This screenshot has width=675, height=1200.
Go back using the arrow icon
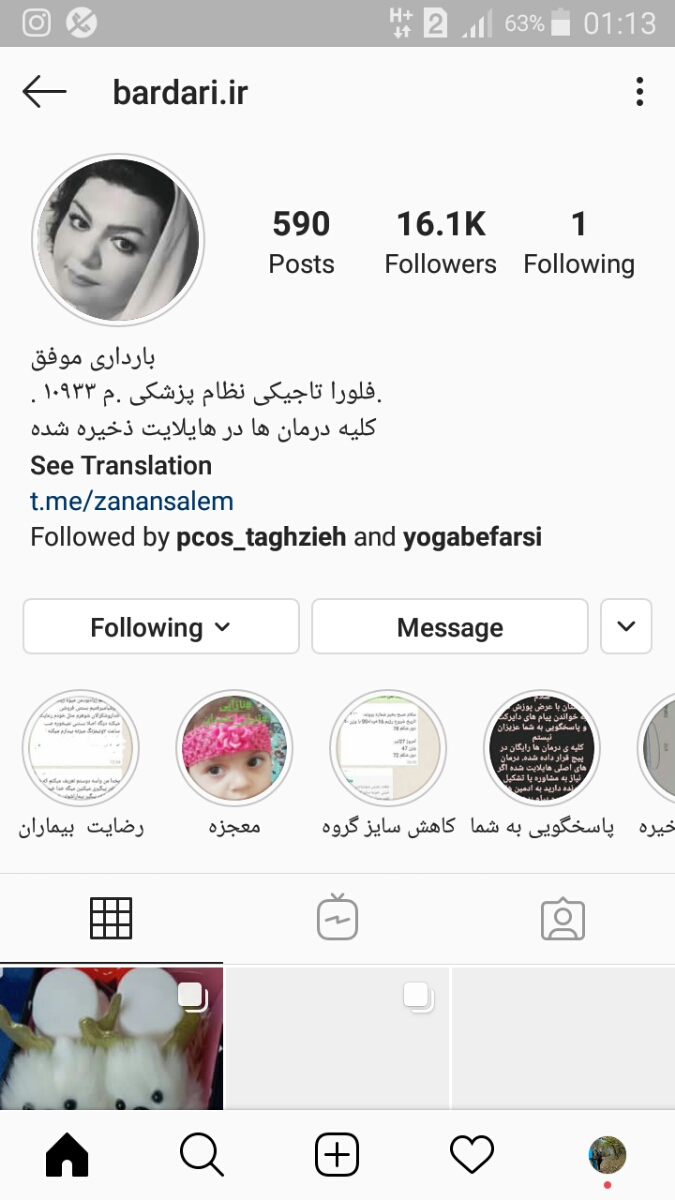coord(44,93)
